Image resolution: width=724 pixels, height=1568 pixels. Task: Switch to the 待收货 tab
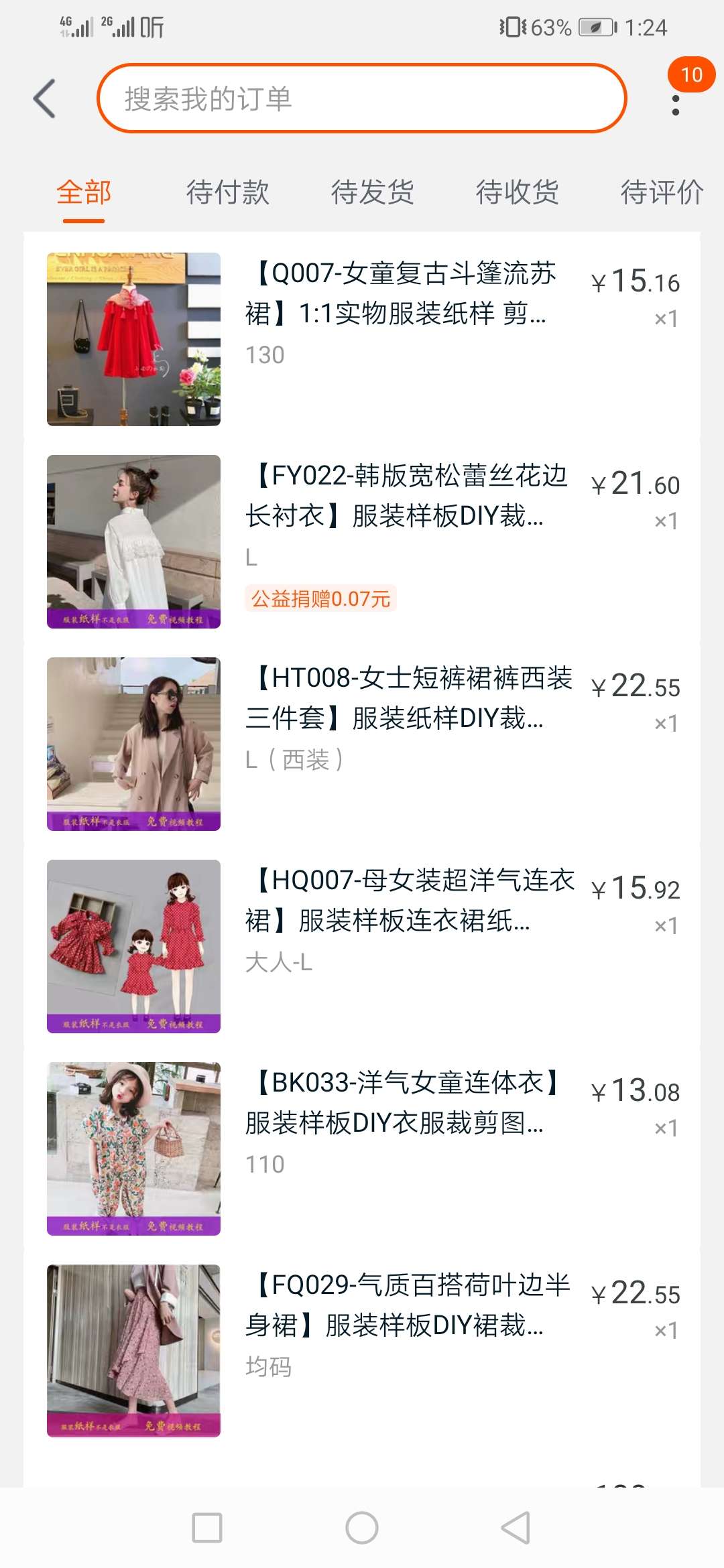(518, 192)
